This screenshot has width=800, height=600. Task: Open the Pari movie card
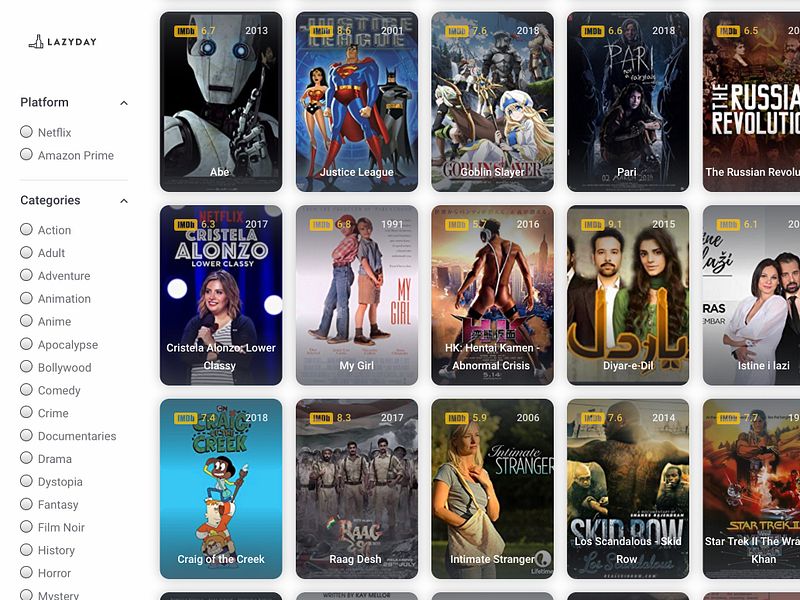coord(627,102)
